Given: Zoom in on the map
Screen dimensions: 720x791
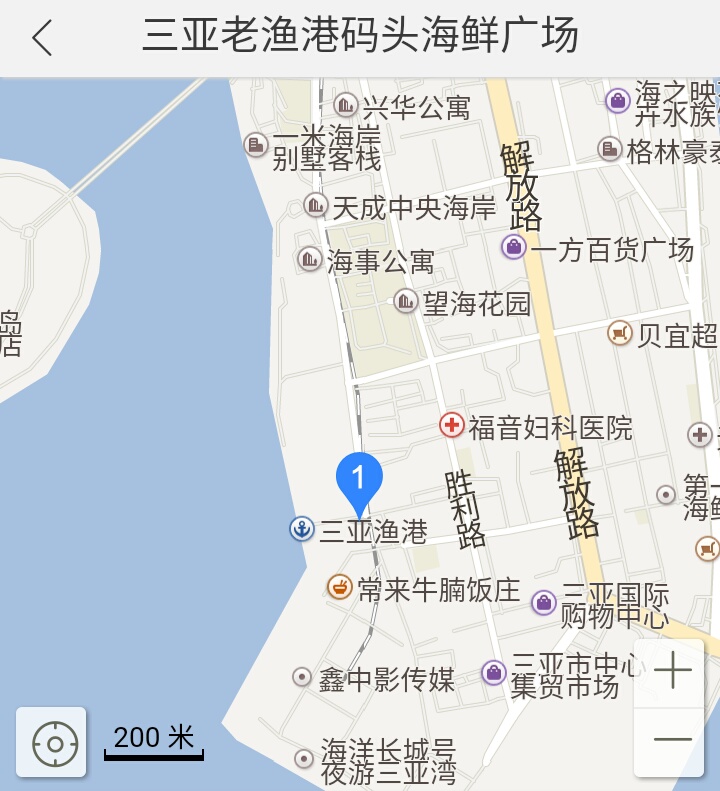Looking at the screenshot, I should 672,672.
